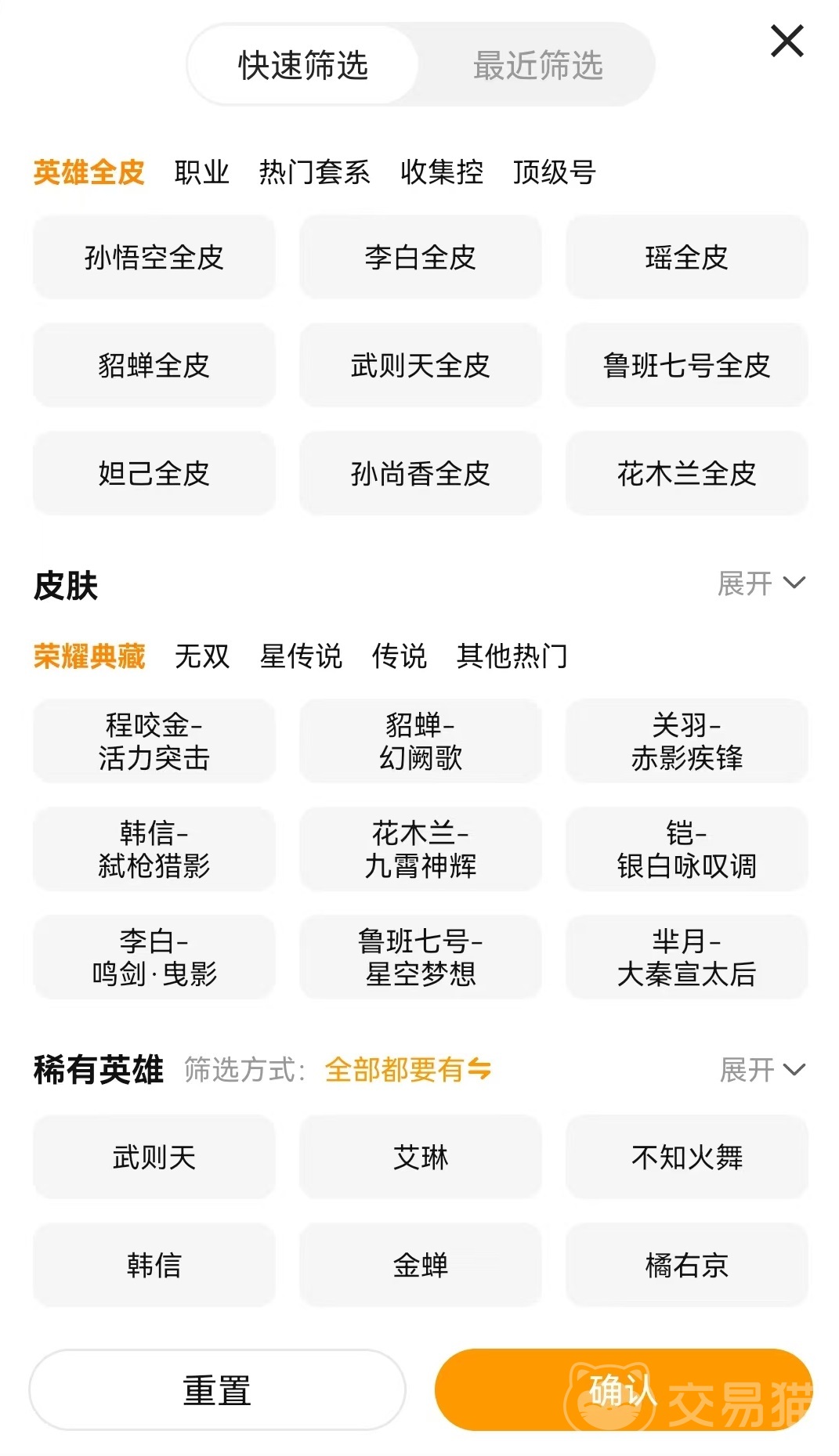Toggle the 全部都要有 filter mode

tap(407, 1069)
